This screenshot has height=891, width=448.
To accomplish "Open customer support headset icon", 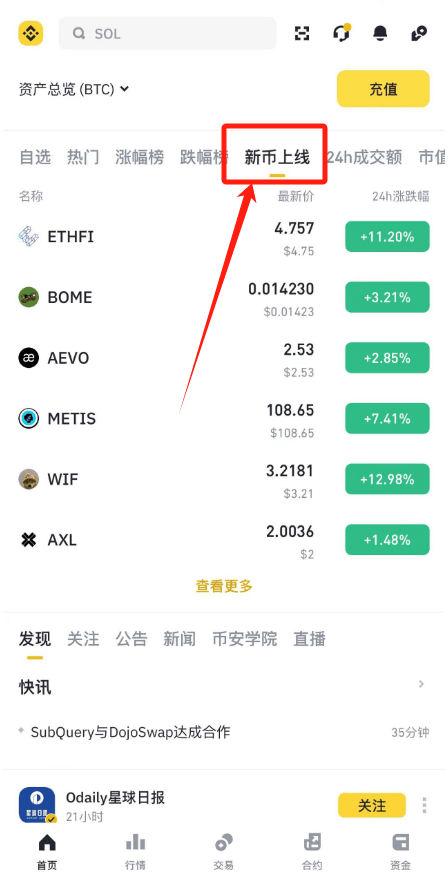I will [341, 33].
